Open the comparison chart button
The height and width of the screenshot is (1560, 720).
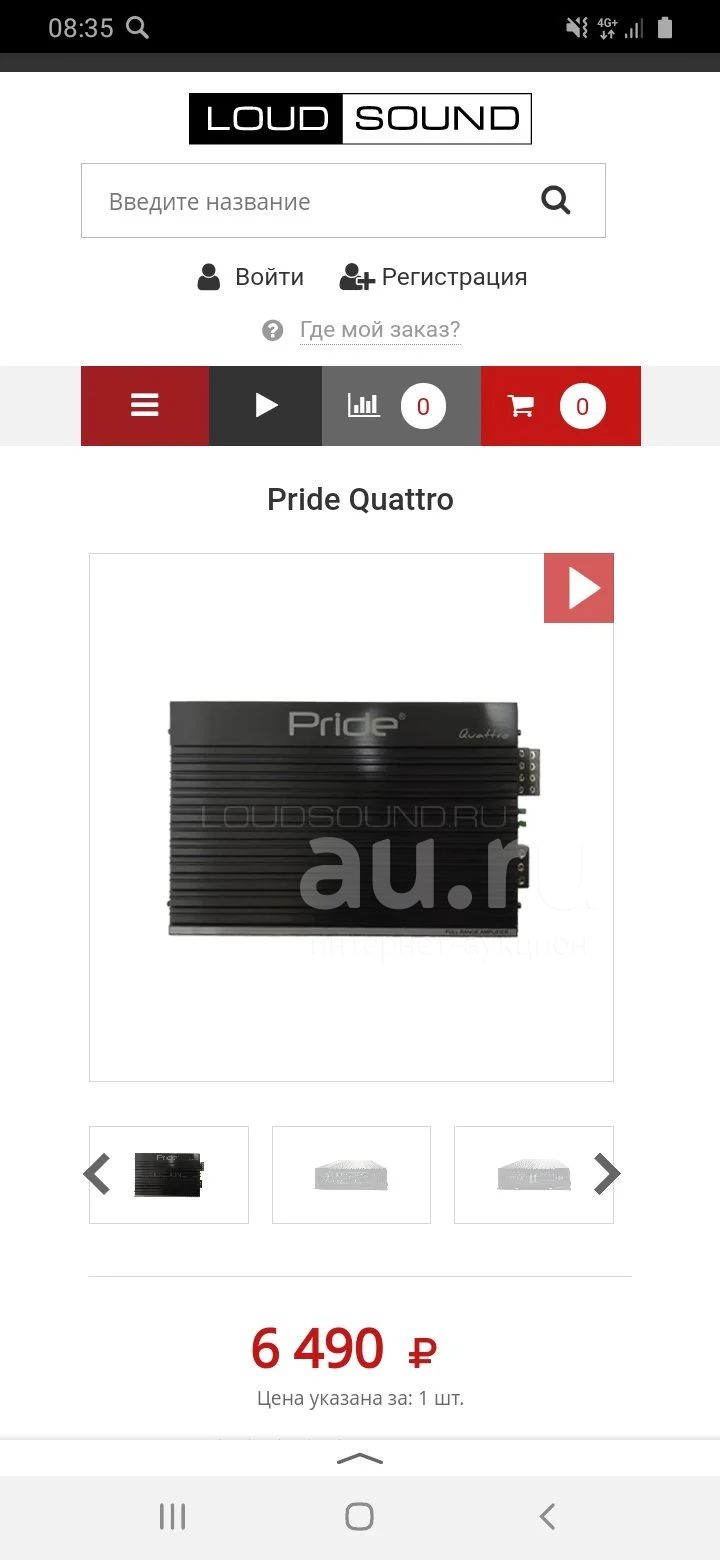tap(402, 405)
